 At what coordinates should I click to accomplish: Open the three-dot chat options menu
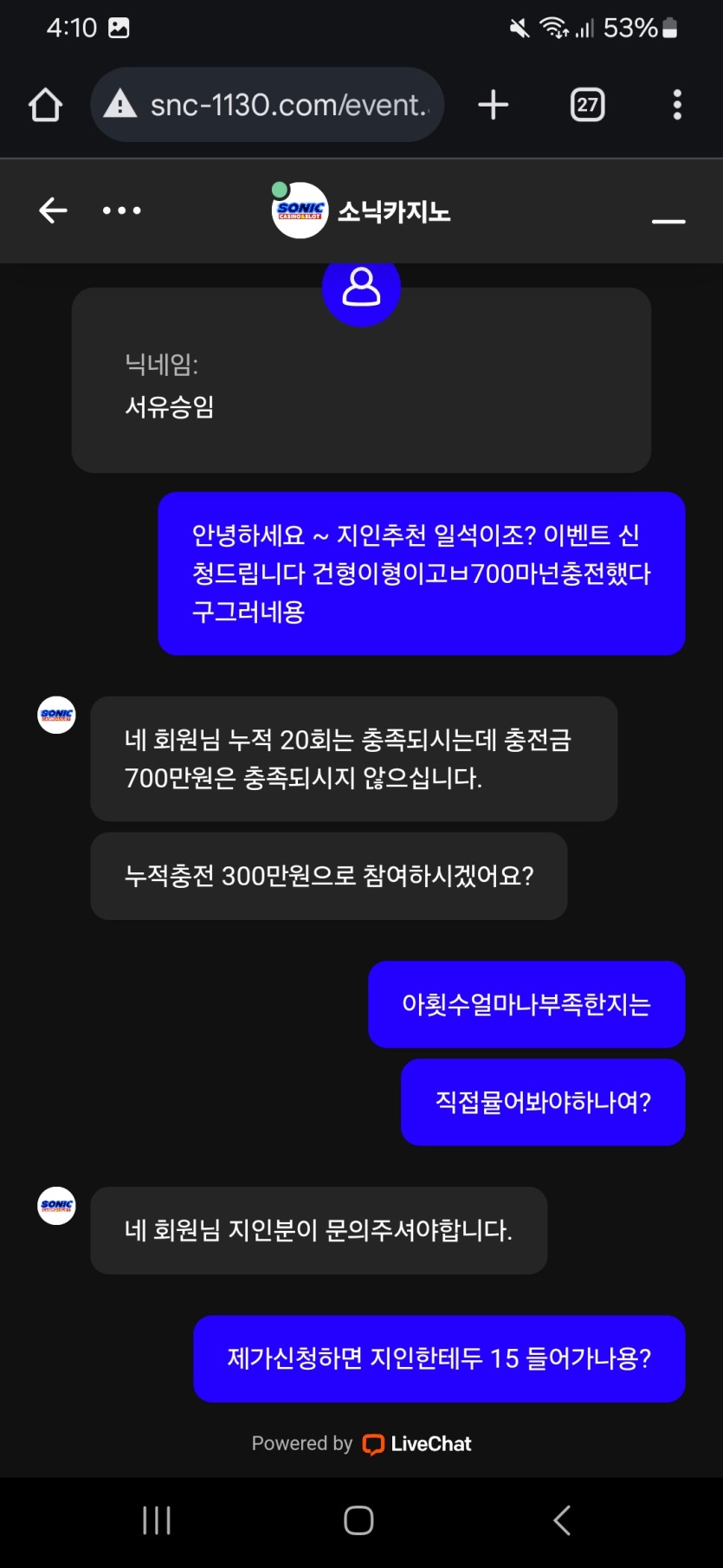coord(121,210)
